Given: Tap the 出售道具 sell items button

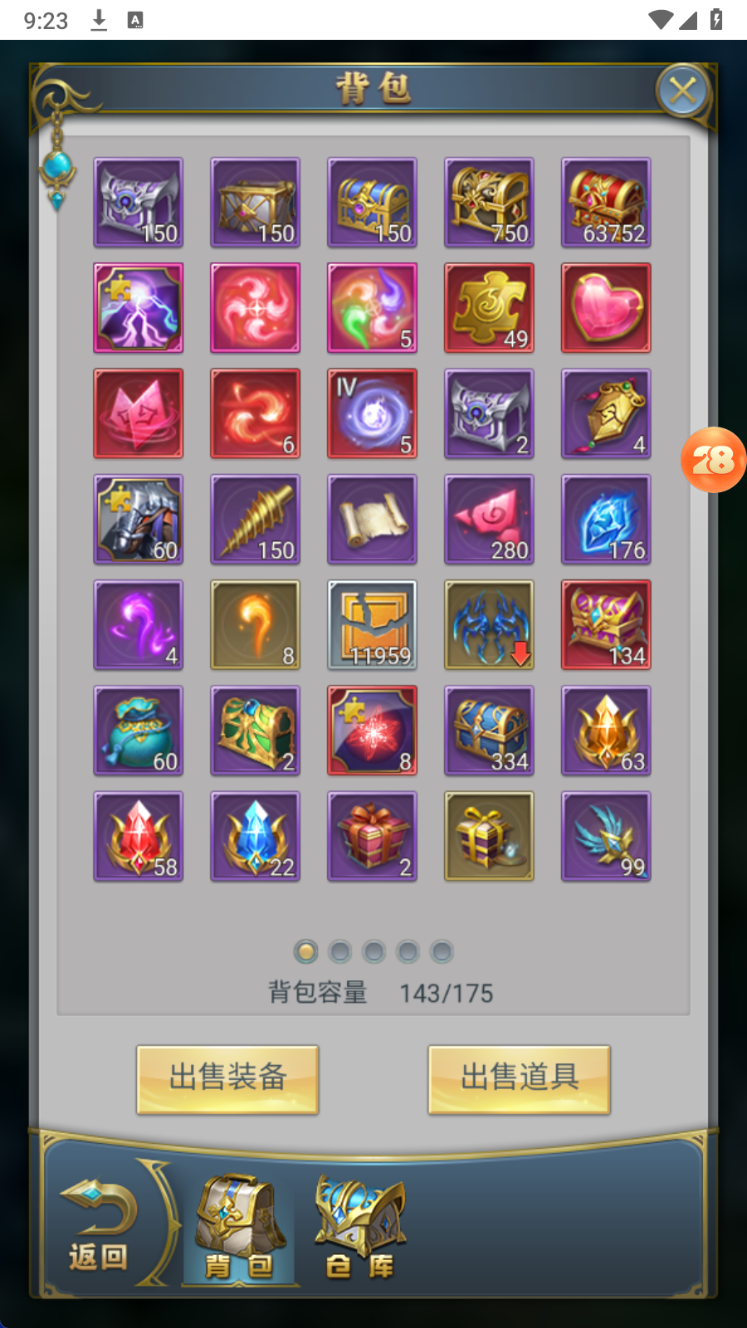Looking at the screenshot, I should pos(519,1079).
